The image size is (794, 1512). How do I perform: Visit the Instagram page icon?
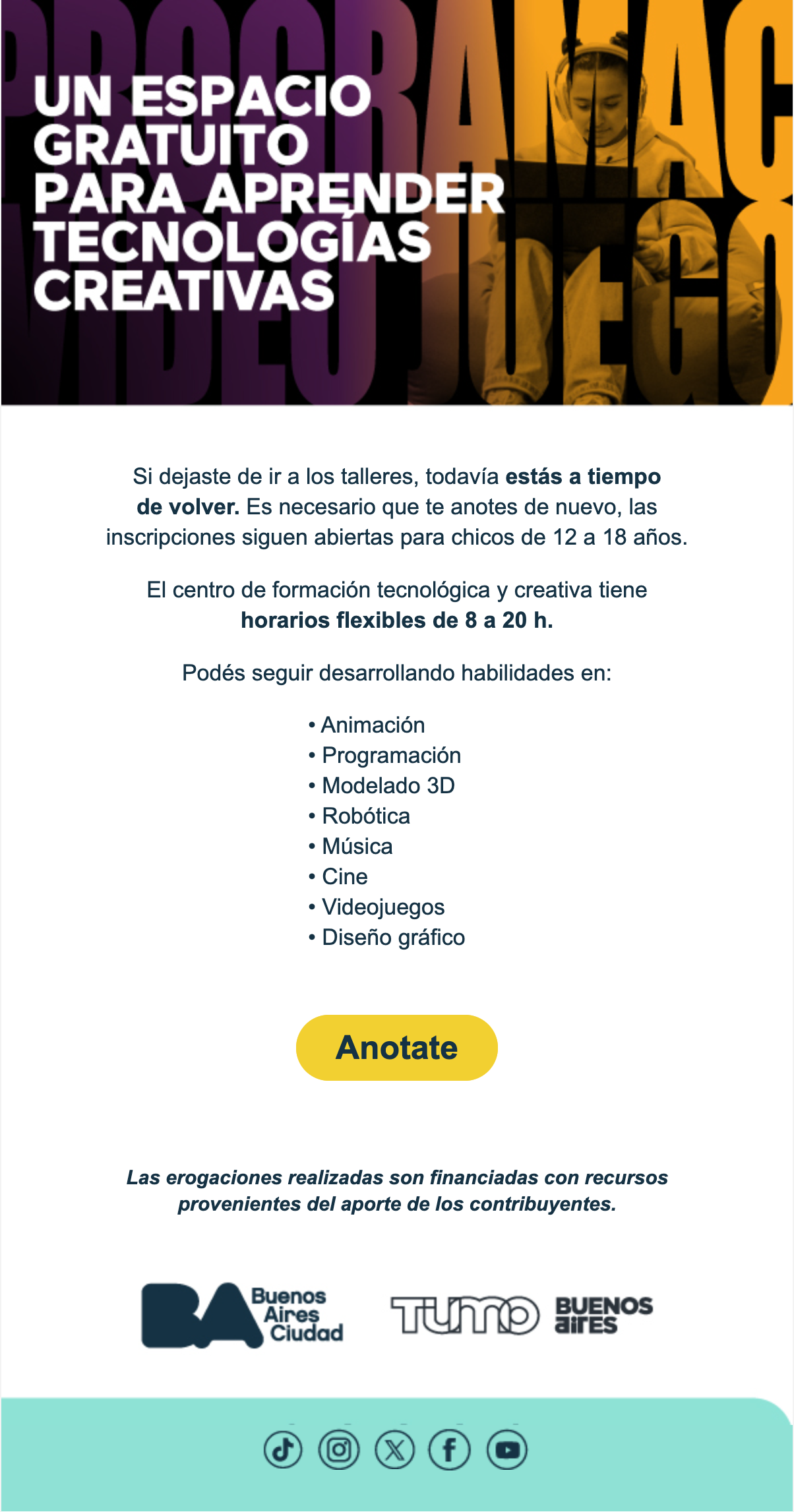(x=339, y=1450)
